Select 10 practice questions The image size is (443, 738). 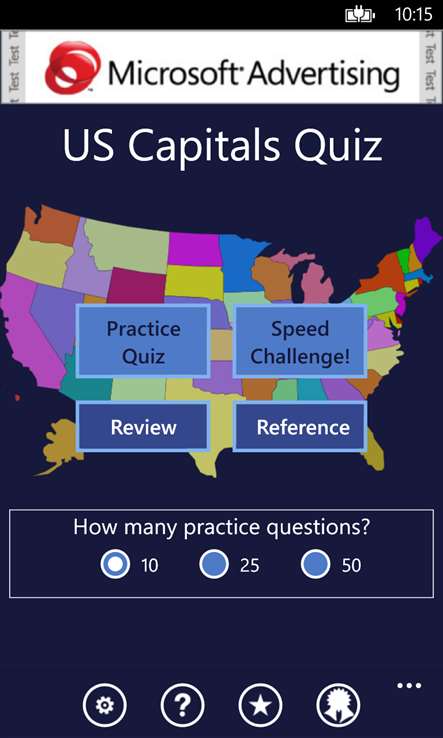115,564
